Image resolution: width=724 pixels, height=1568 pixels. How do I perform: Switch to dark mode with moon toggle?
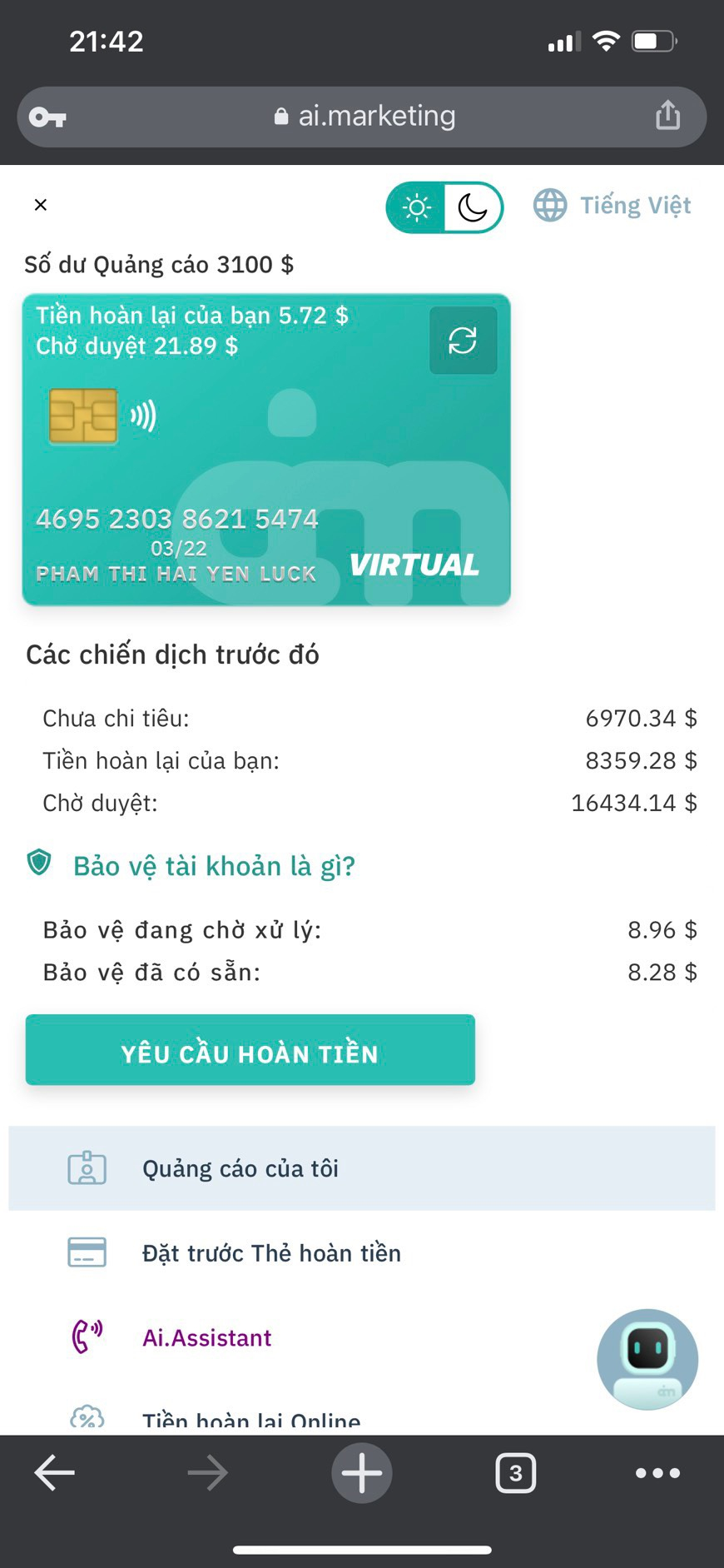pyautogui.click(x=472, y=207)
